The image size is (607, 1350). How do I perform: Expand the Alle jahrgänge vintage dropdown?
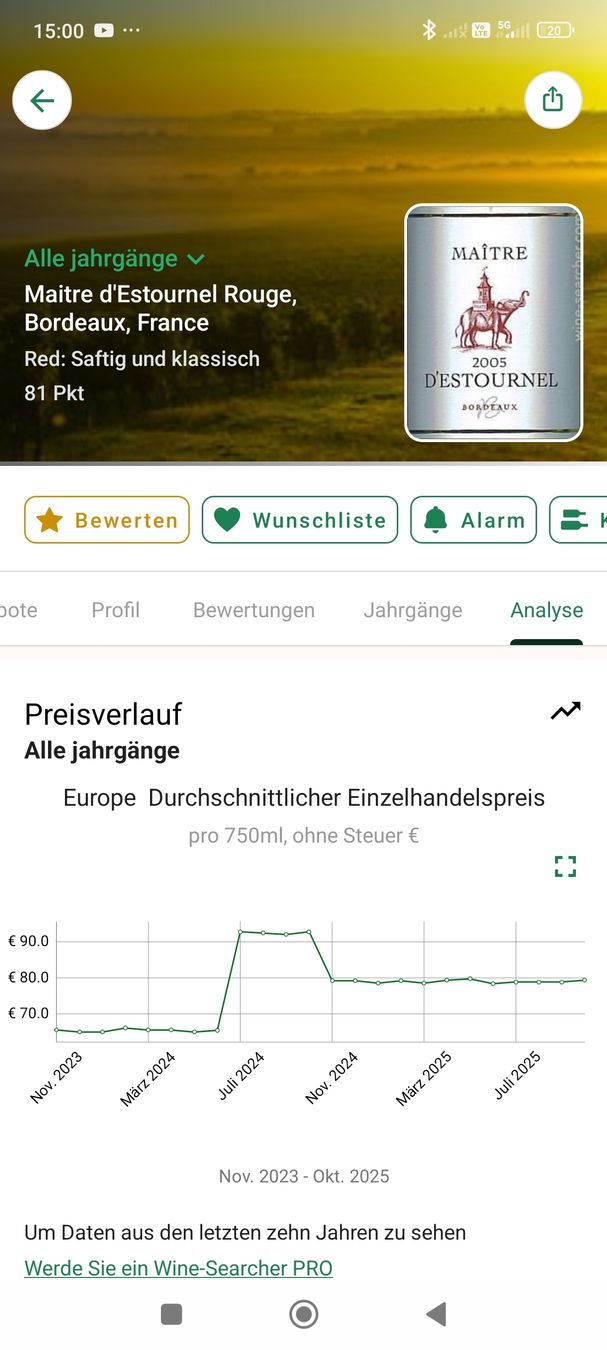point(114,259)
